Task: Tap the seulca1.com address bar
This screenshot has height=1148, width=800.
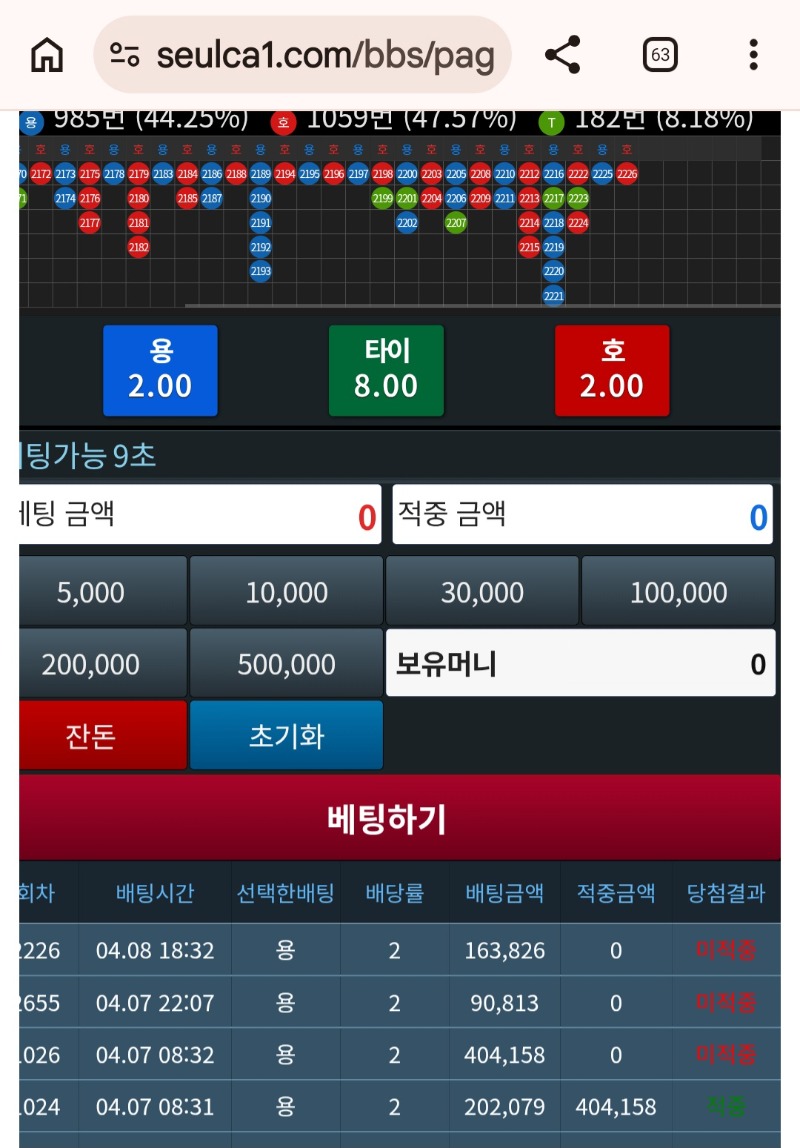Action: pos(302,55)
